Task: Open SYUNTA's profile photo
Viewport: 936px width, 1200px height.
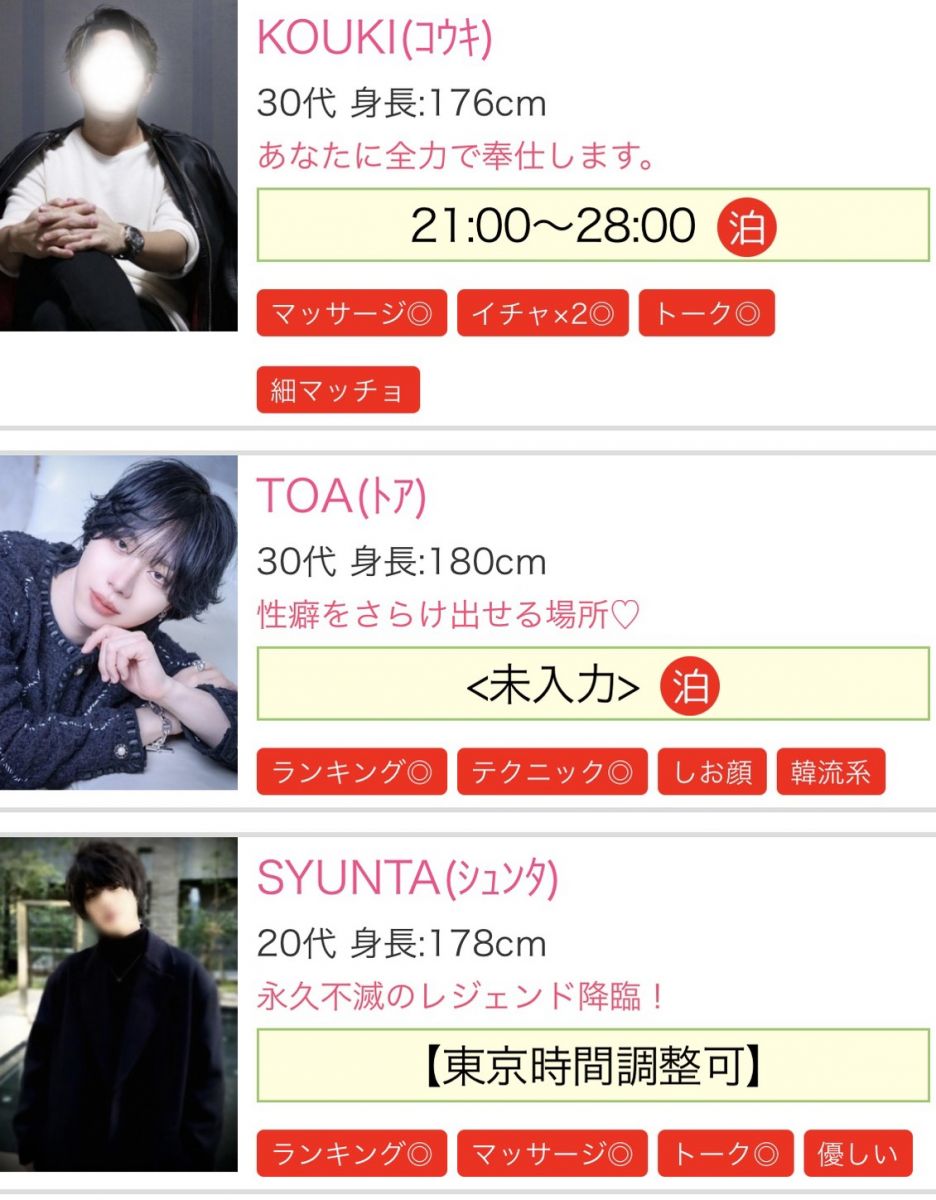Action: (118, 1004)
